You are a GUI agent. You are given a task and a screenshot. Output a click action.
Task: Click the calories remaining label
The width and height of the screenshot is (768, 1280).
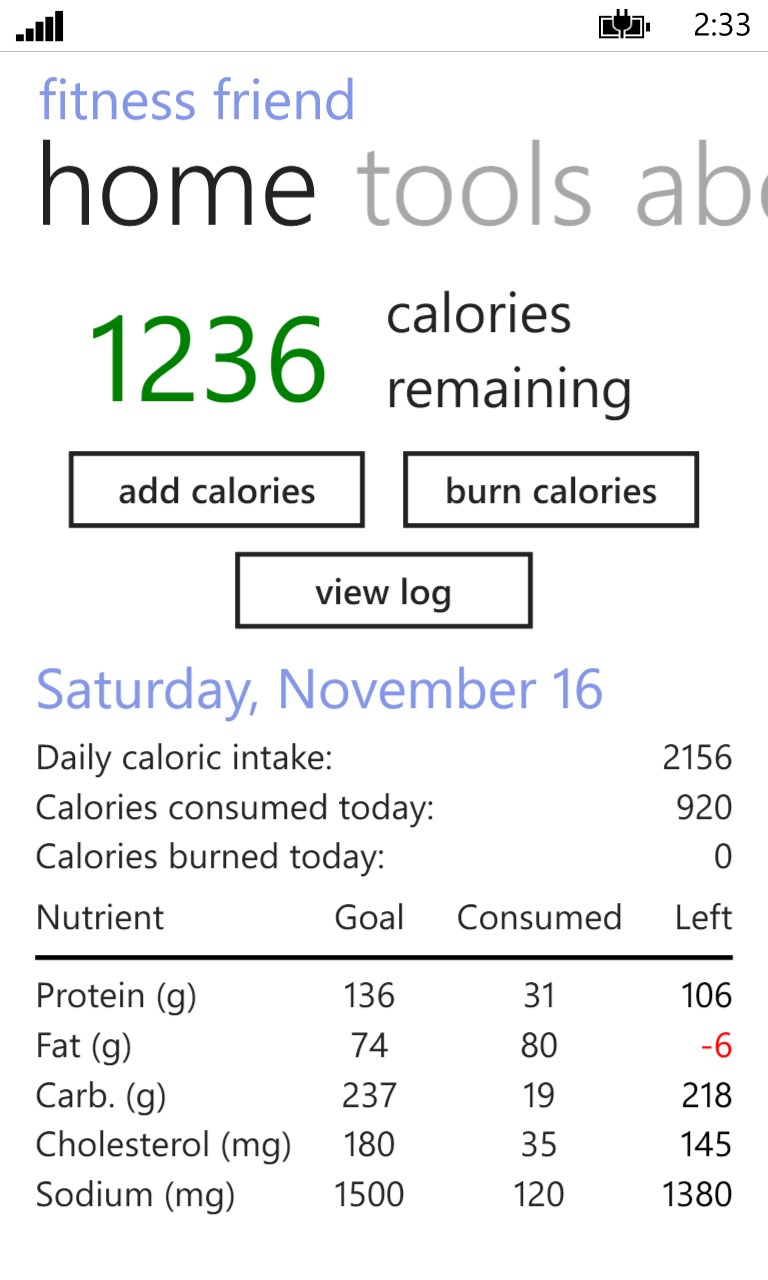(x=510, y=350)
